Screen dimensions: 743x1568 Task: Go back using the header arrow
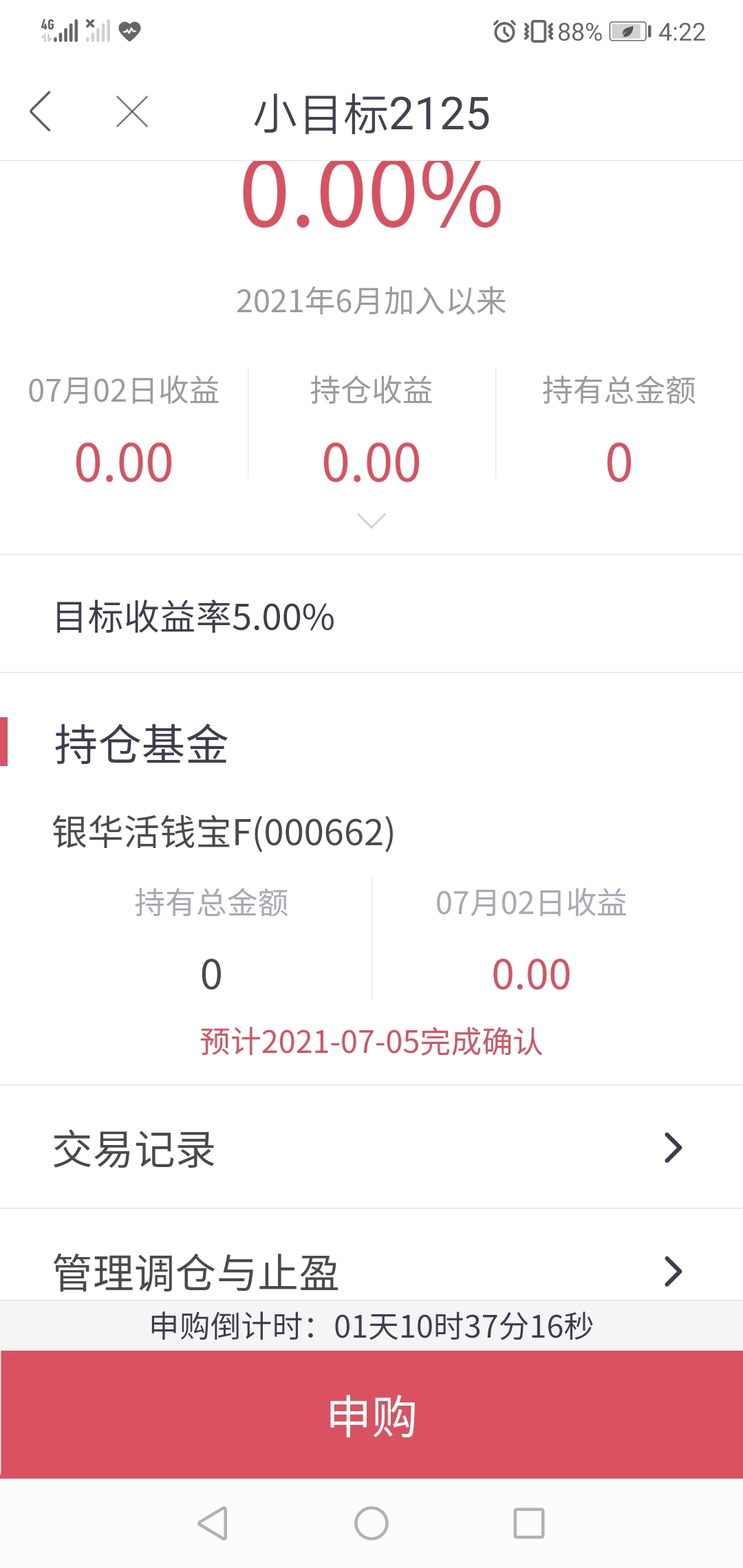41,111
